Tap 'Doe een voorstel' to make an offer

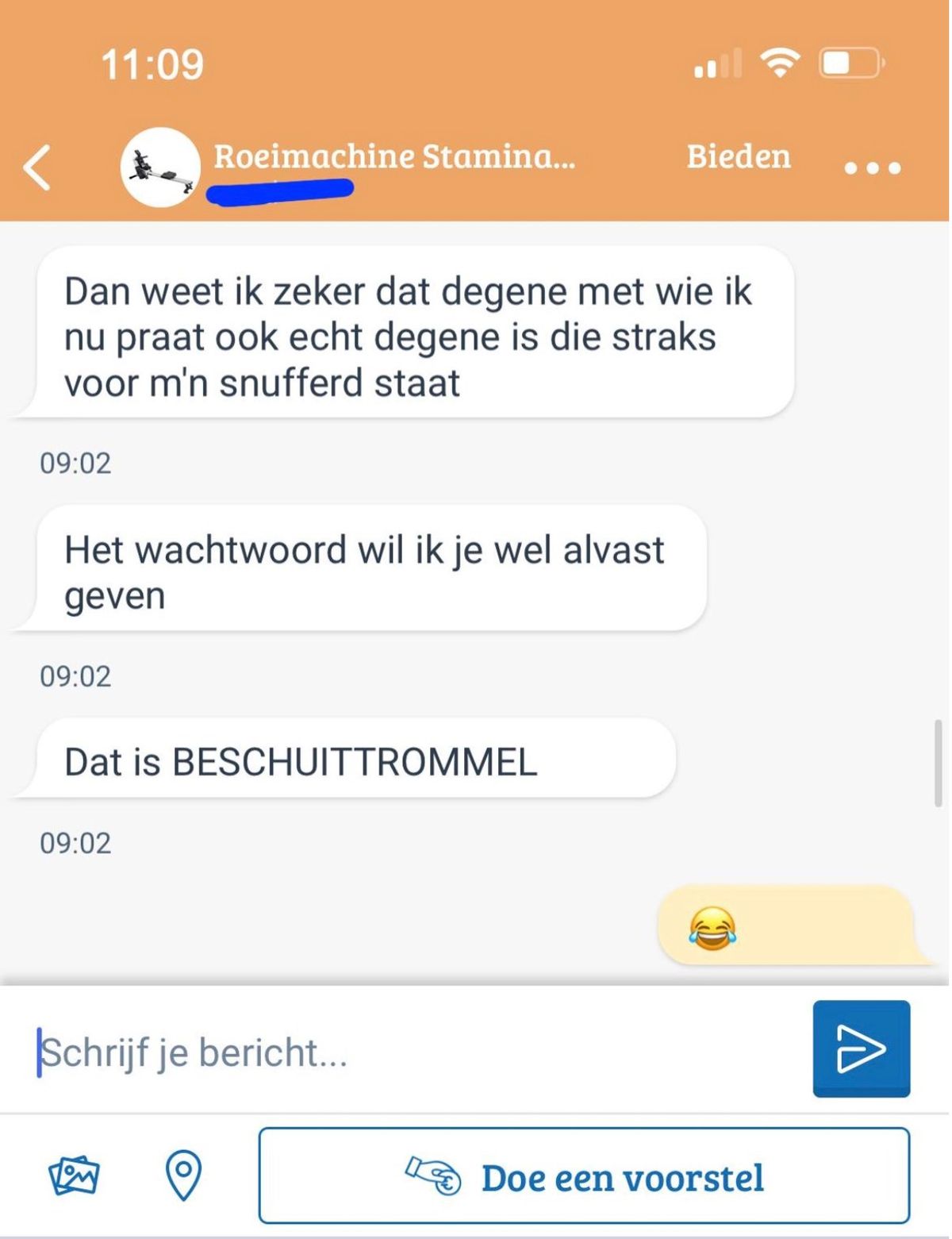point(584,1177)
